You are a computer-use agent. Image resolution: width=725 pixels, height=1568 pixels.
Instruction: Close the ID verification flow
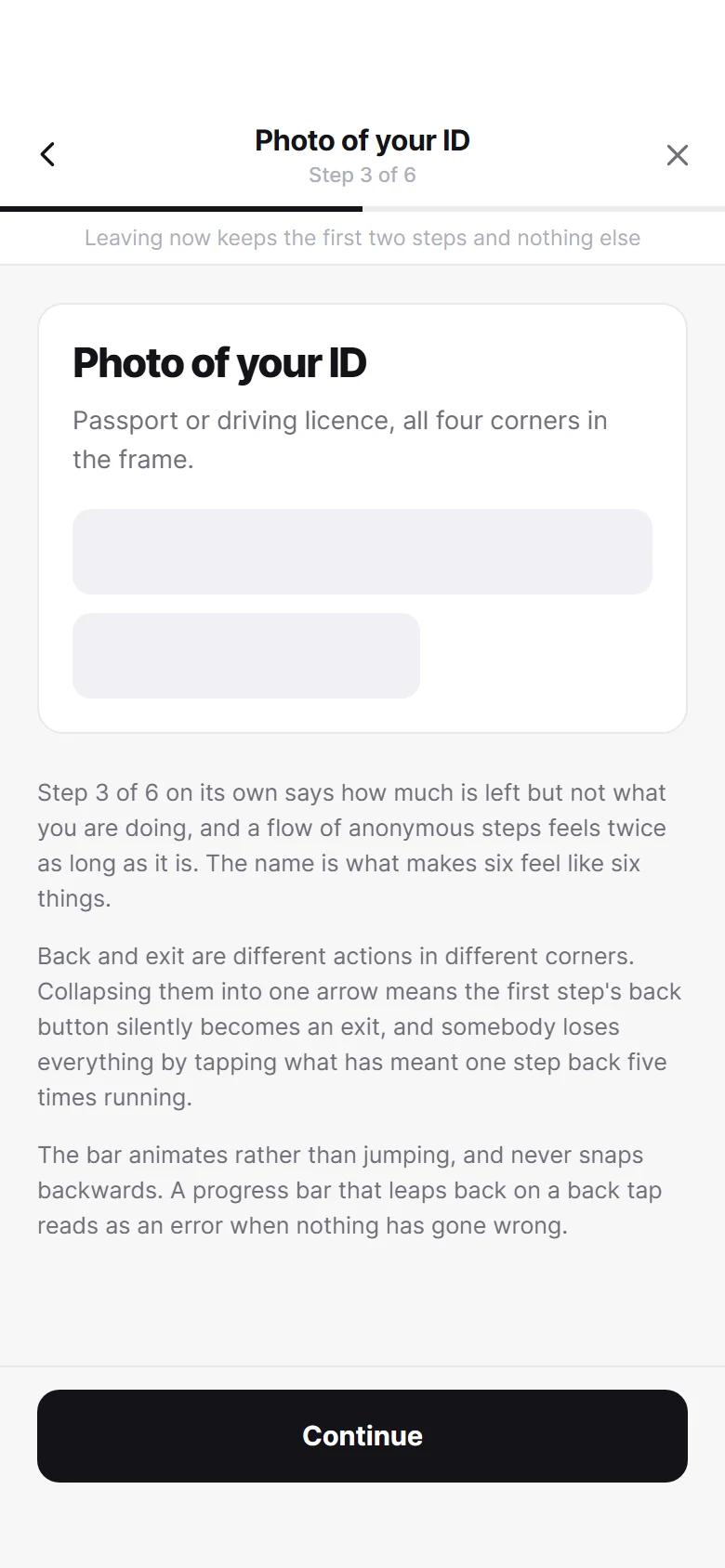tap(678, 154)
